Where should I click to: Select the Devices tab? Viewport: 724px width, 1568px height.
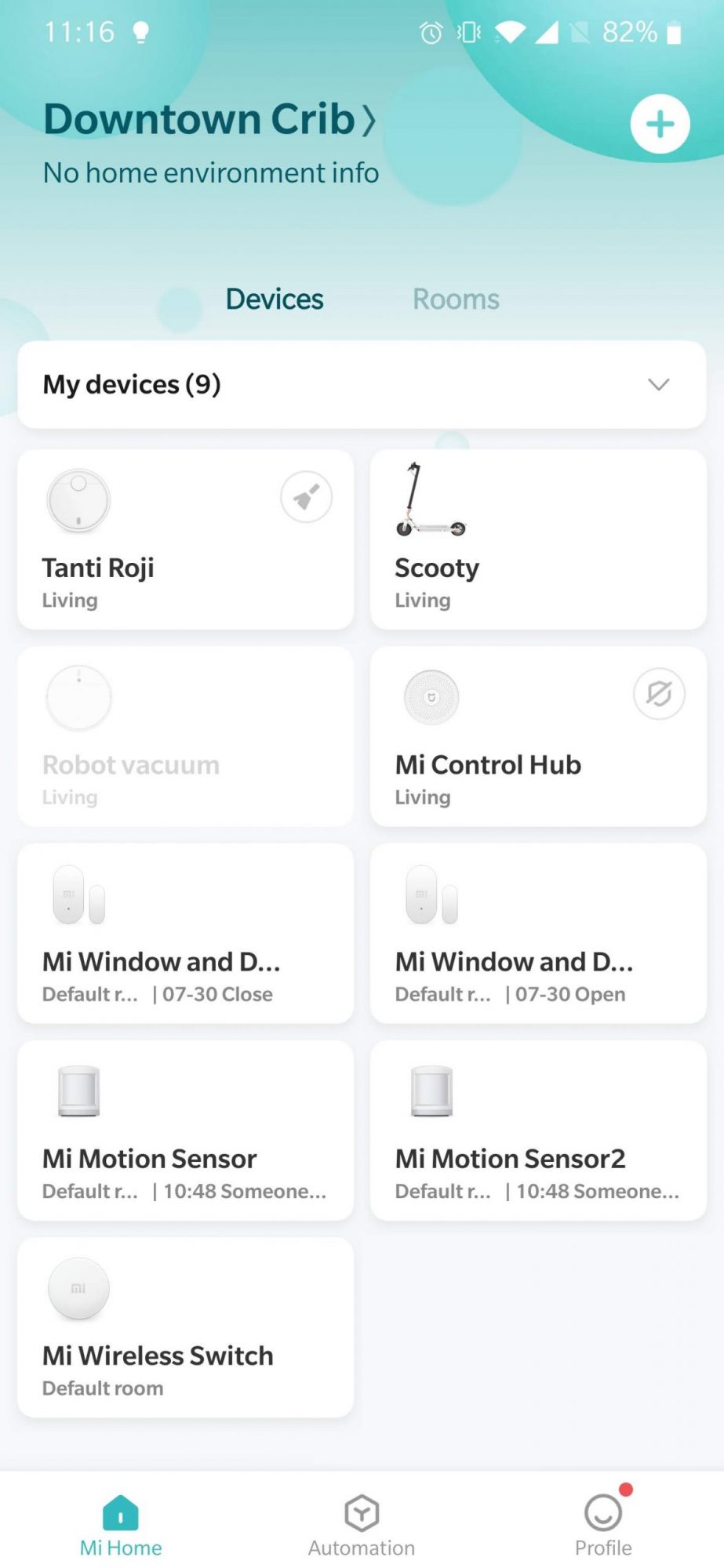coord(275,299)
